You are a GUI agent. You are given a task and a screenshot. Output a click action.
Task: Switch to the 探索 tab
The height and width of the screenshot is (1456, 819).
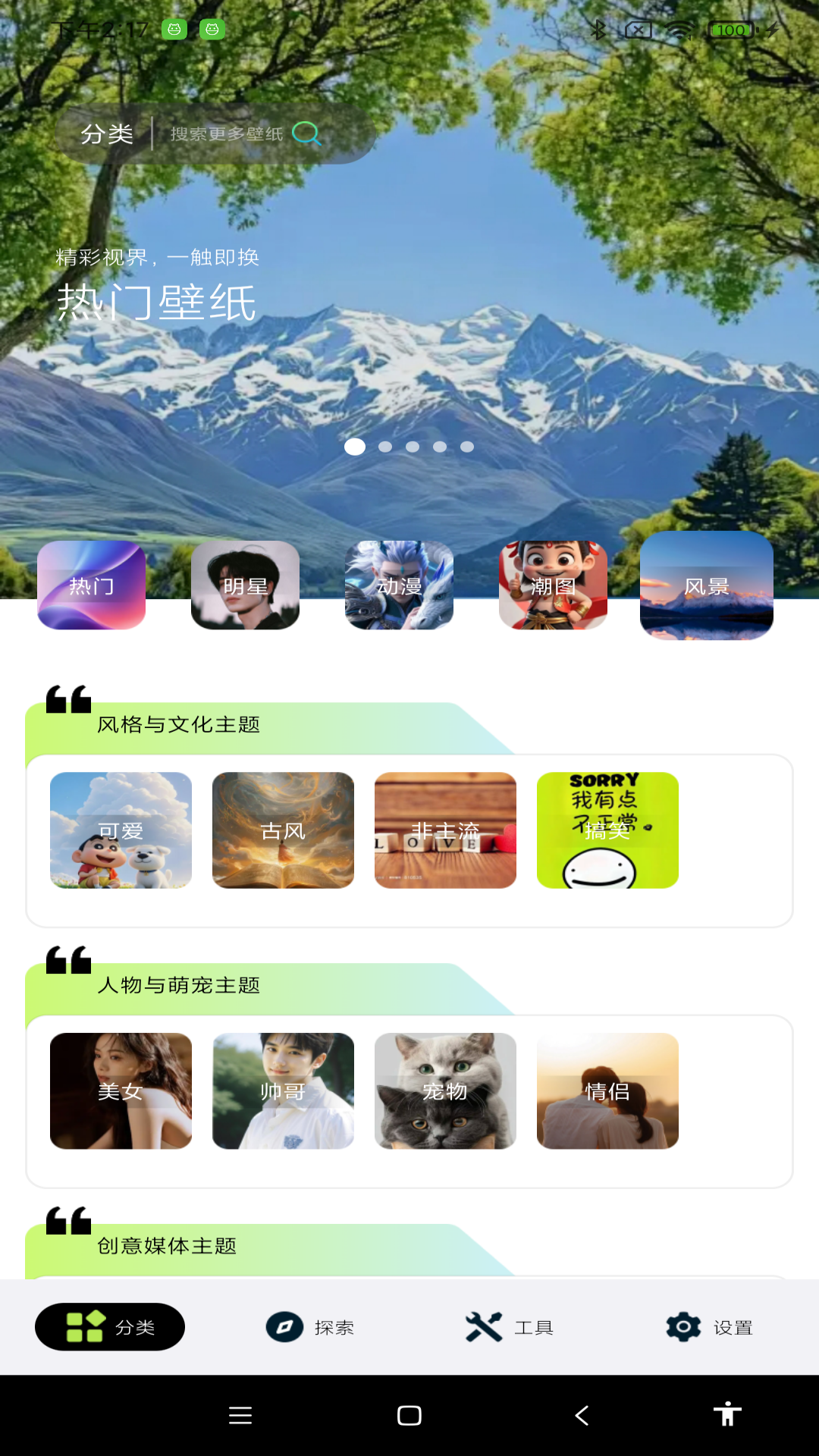click(x=310, y=1327)
